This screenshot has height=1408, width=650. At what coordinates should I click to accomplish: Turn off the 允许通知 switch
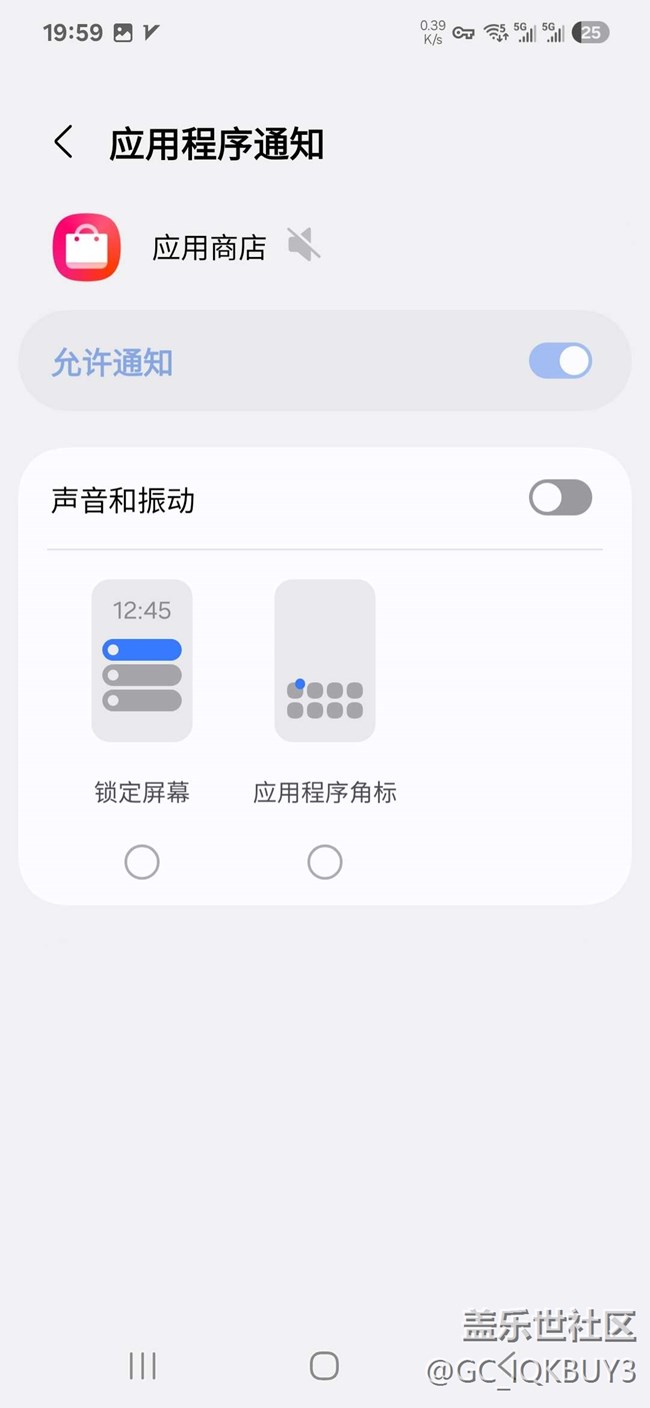click(x=560, y=361)
